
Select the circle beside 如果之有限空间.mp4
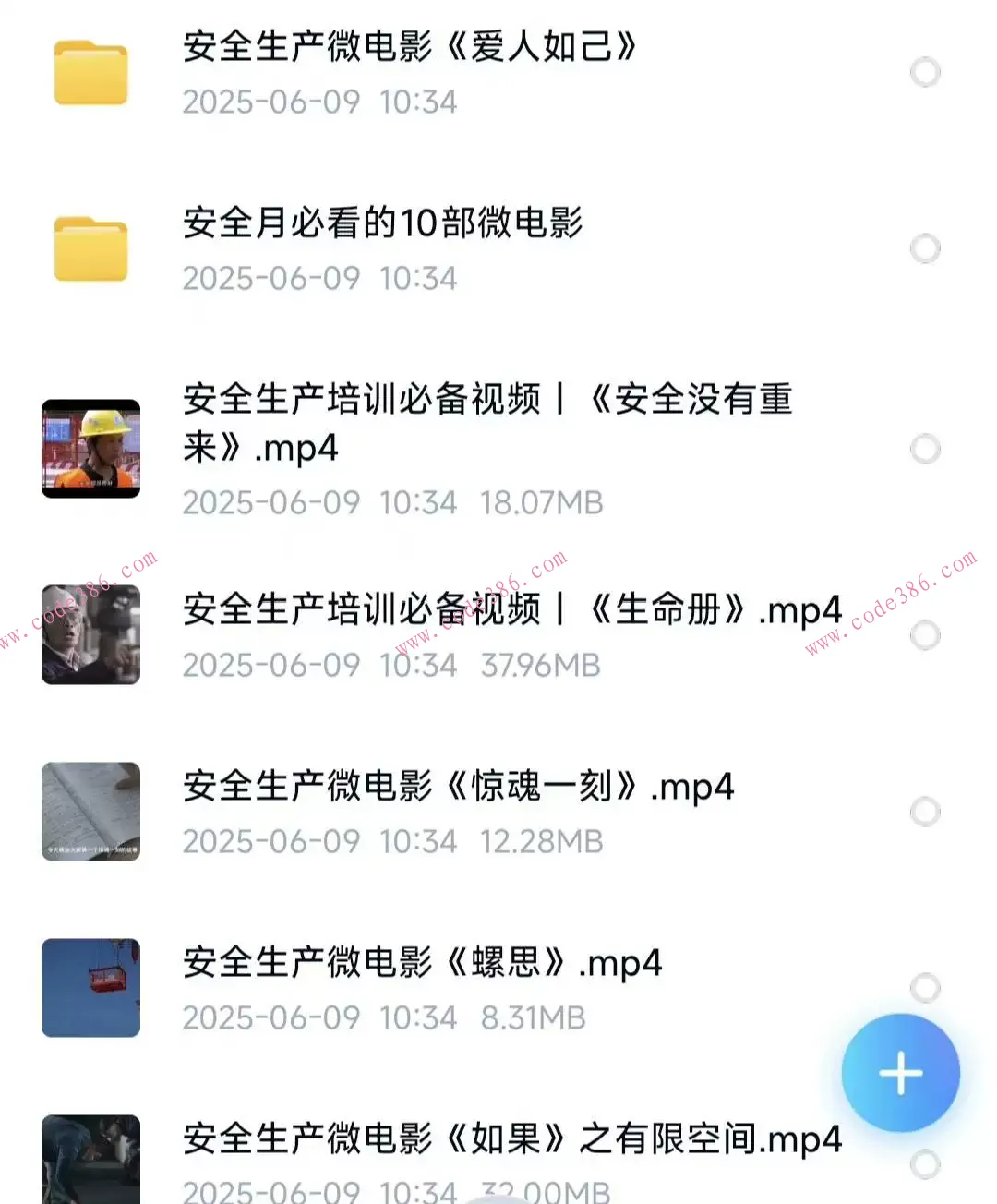[x=926, y=1164]
